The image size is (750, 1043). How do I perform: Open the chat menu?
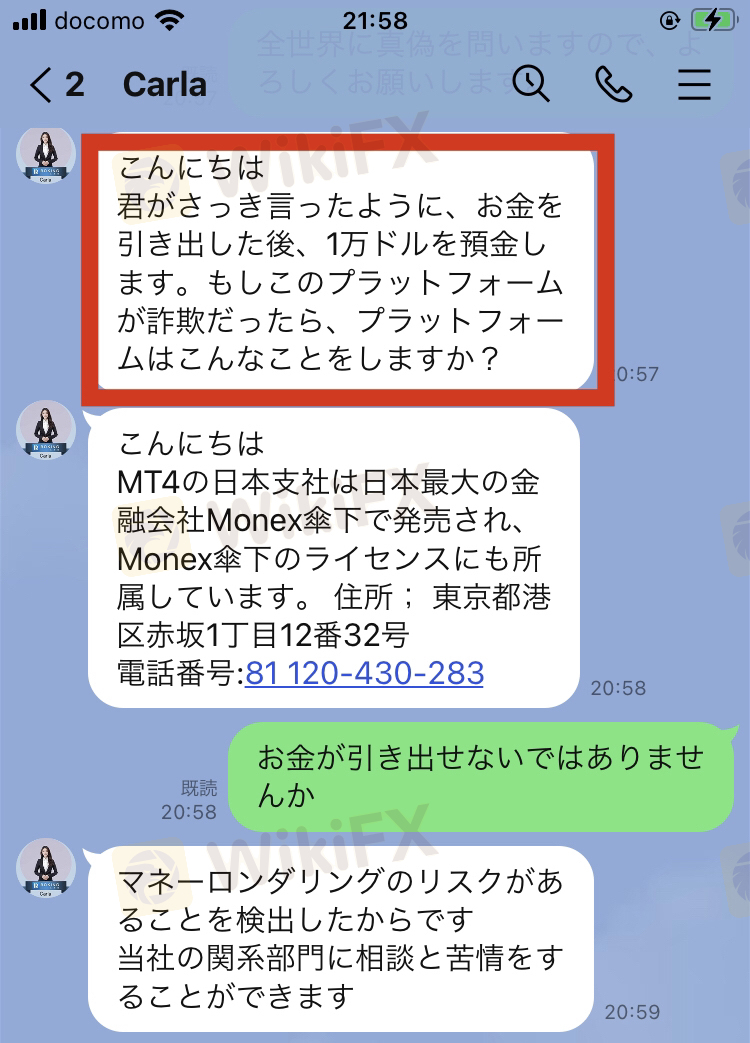(693, 85)
